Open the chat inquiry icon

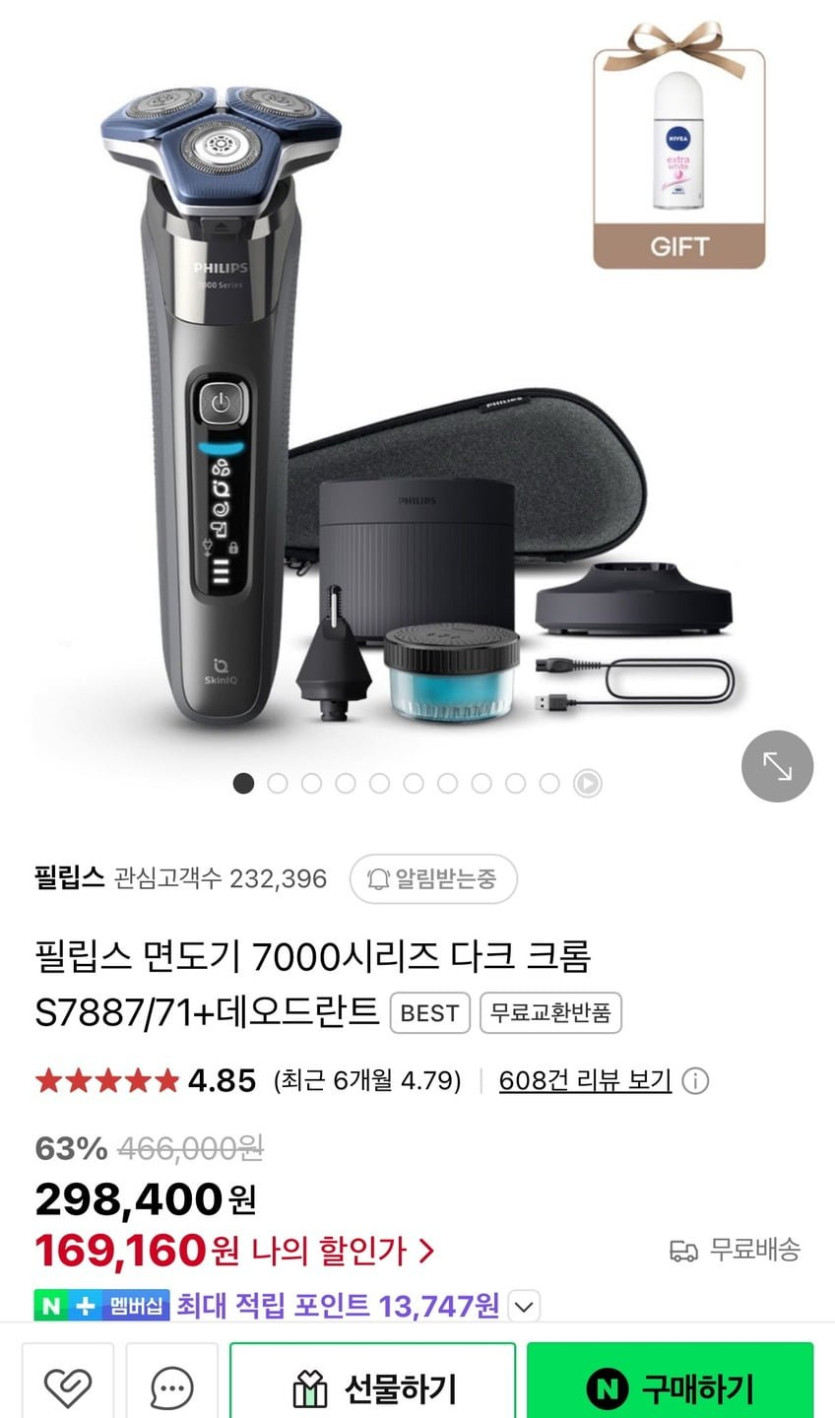click(172, 1387)
